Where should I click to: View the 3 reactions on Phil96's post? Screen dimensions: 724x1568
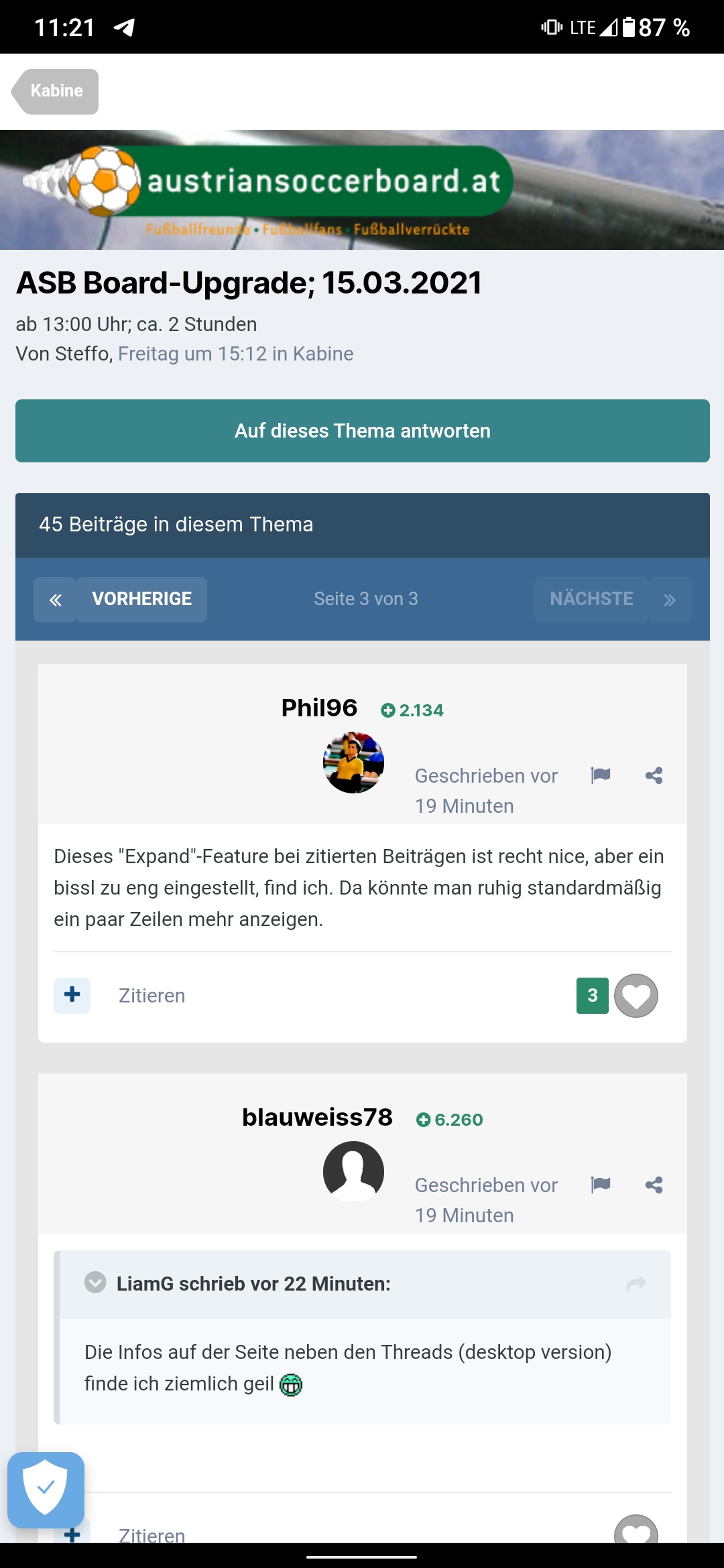(x=593, y=996)
